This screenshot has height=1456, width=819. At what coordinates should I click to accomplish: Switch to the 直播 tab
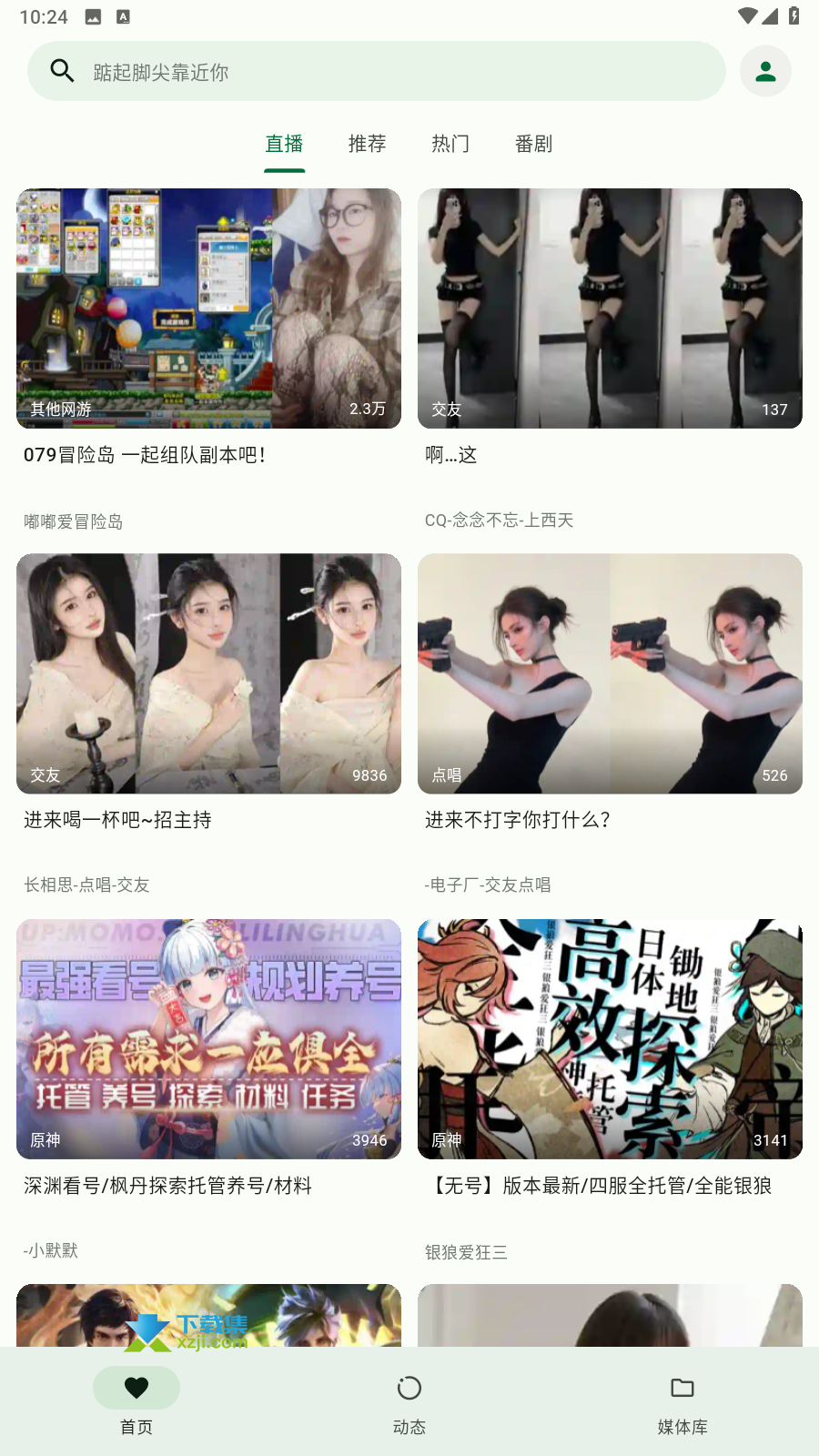284,144
